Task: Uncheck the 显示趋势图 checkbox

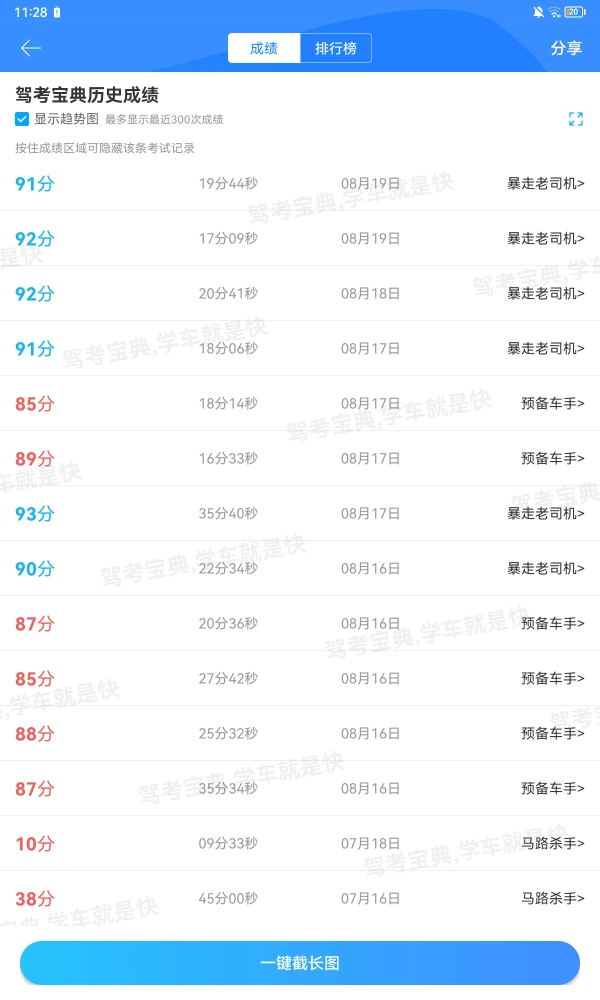Action: point(22,119)
